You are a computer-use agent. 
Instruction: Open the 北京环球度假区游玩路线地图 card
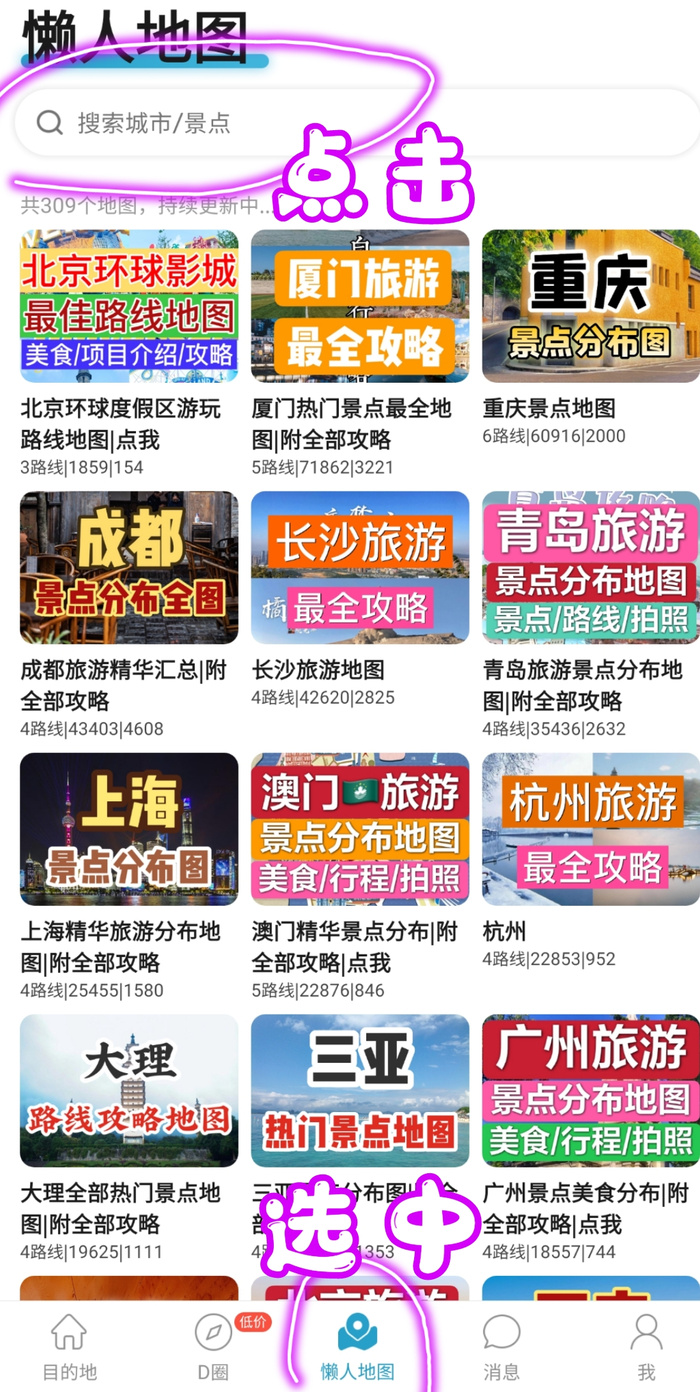[x=129, y=307]
